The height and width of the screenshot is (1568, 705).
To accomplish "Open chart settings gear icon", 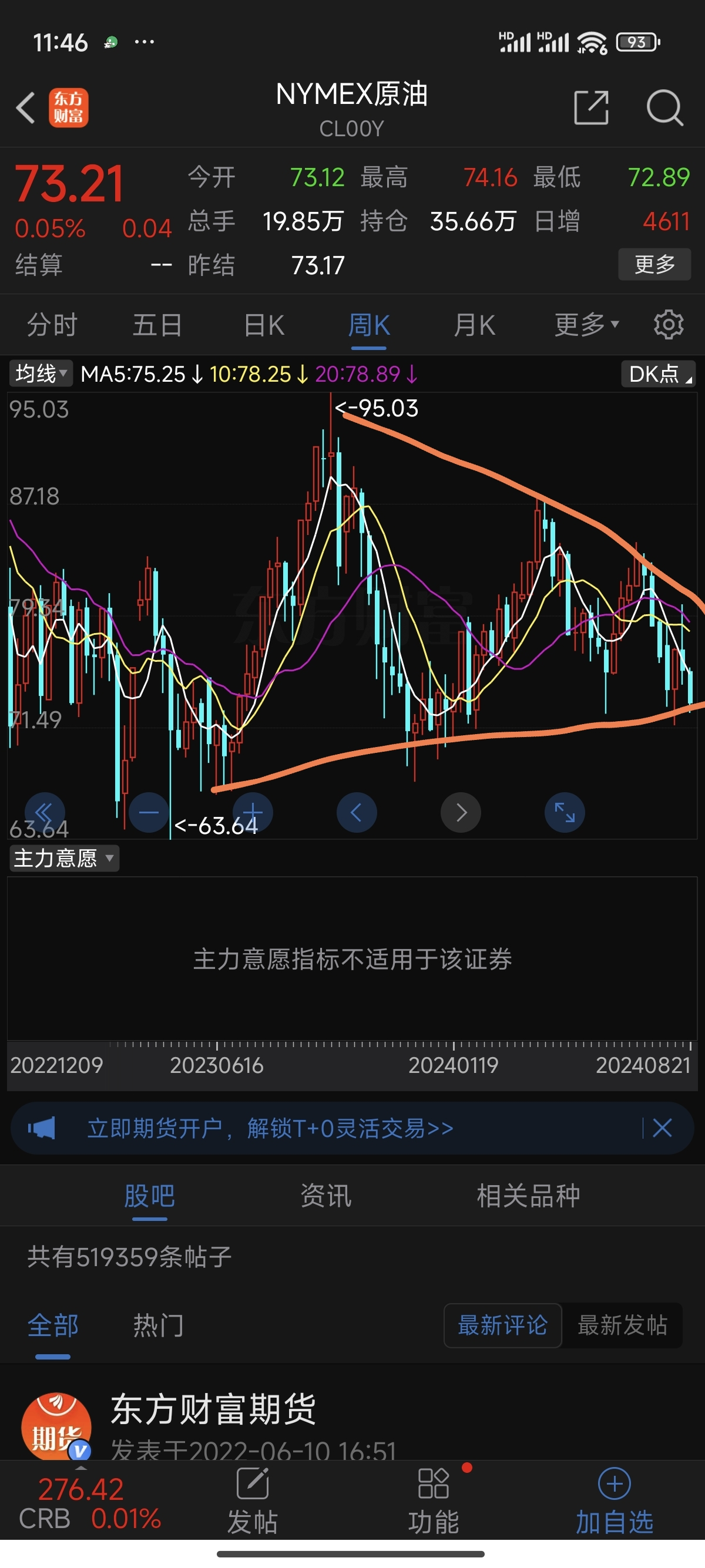I will click(668, 324).
